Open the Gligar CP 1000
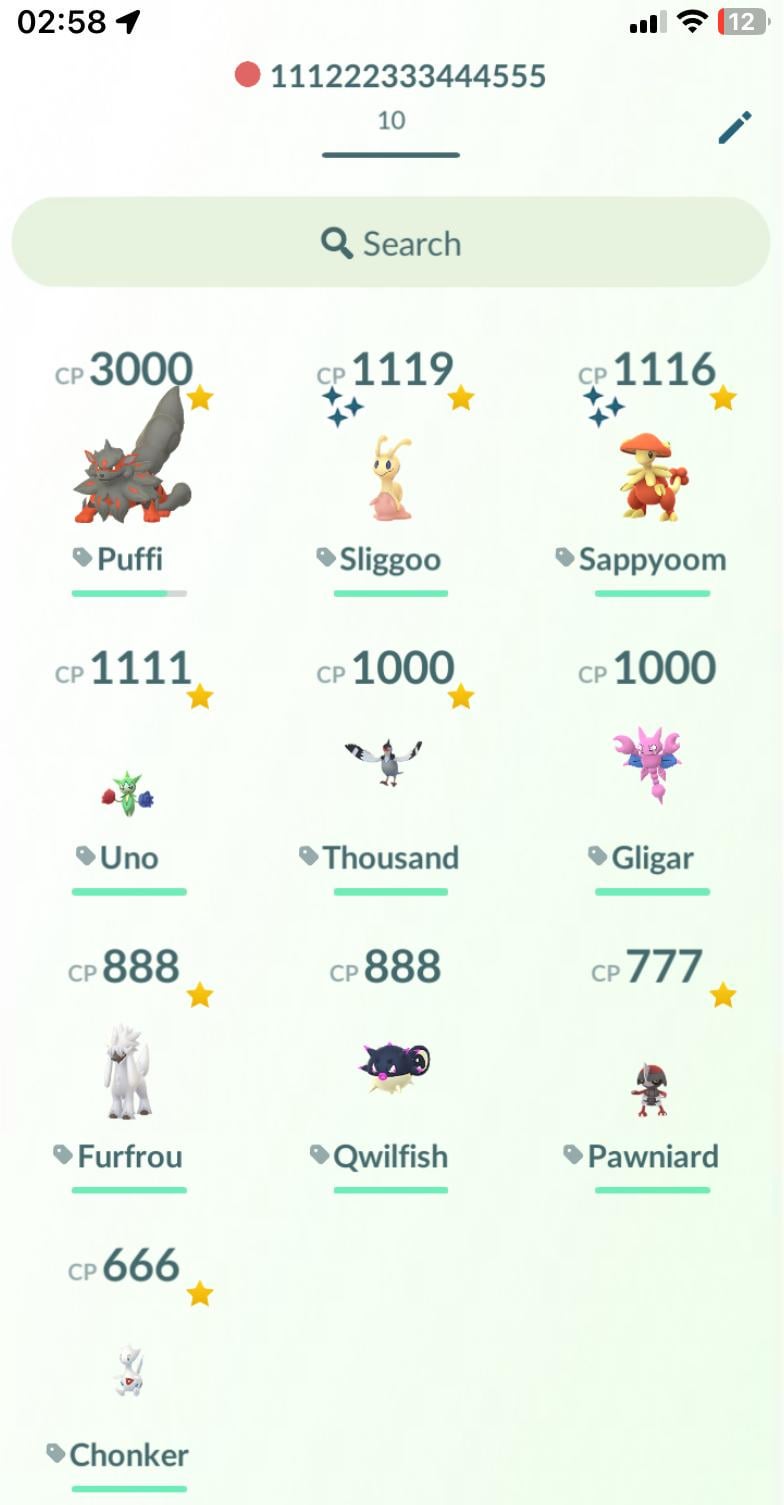The height and width of the screenshot is (1505, 784). click(650, 765)
